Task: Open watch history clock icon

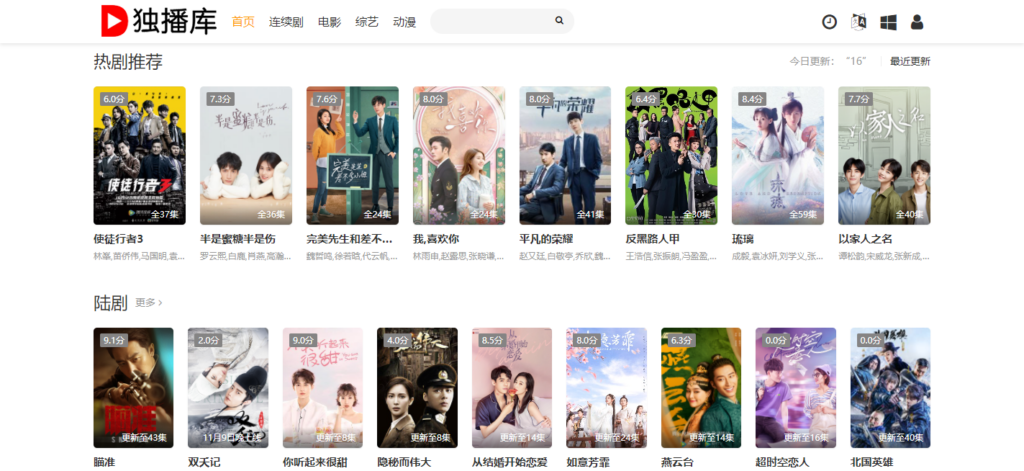Action: pyautogui.click(x=829, y=22)
